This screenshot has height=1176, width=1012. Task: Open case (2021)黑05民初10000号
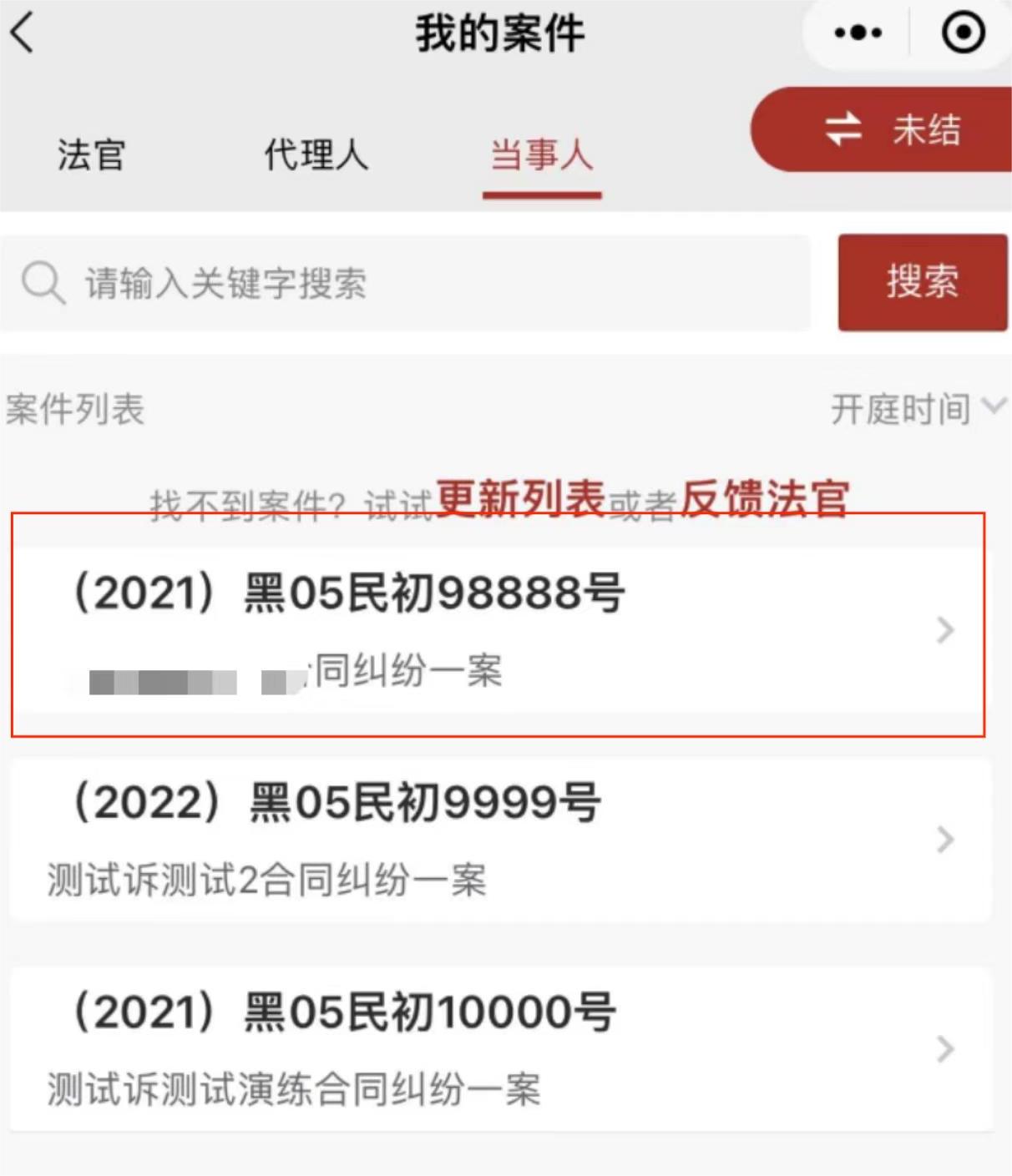pos(498,1048)
